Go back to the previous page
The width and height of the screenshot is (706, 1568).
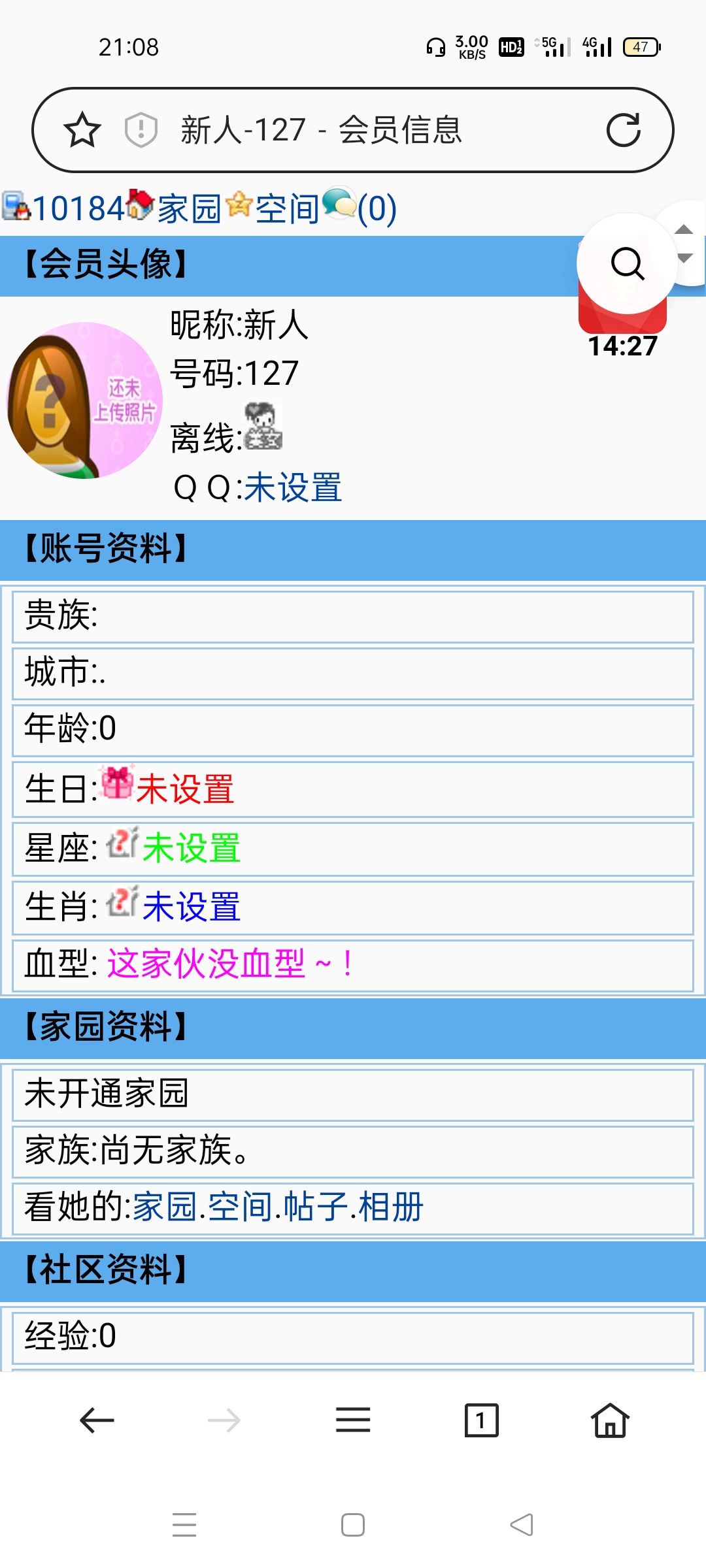coord(97,1420)
